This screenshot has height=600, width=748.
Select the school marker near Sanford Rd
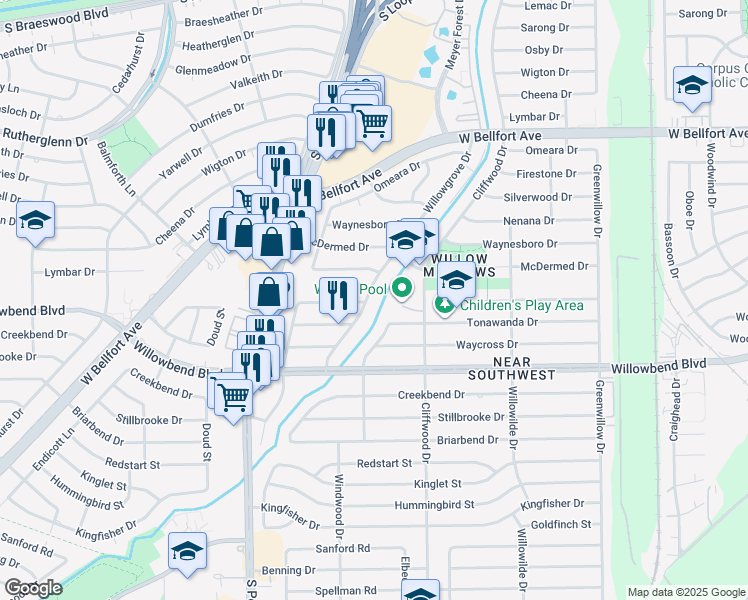187,552
